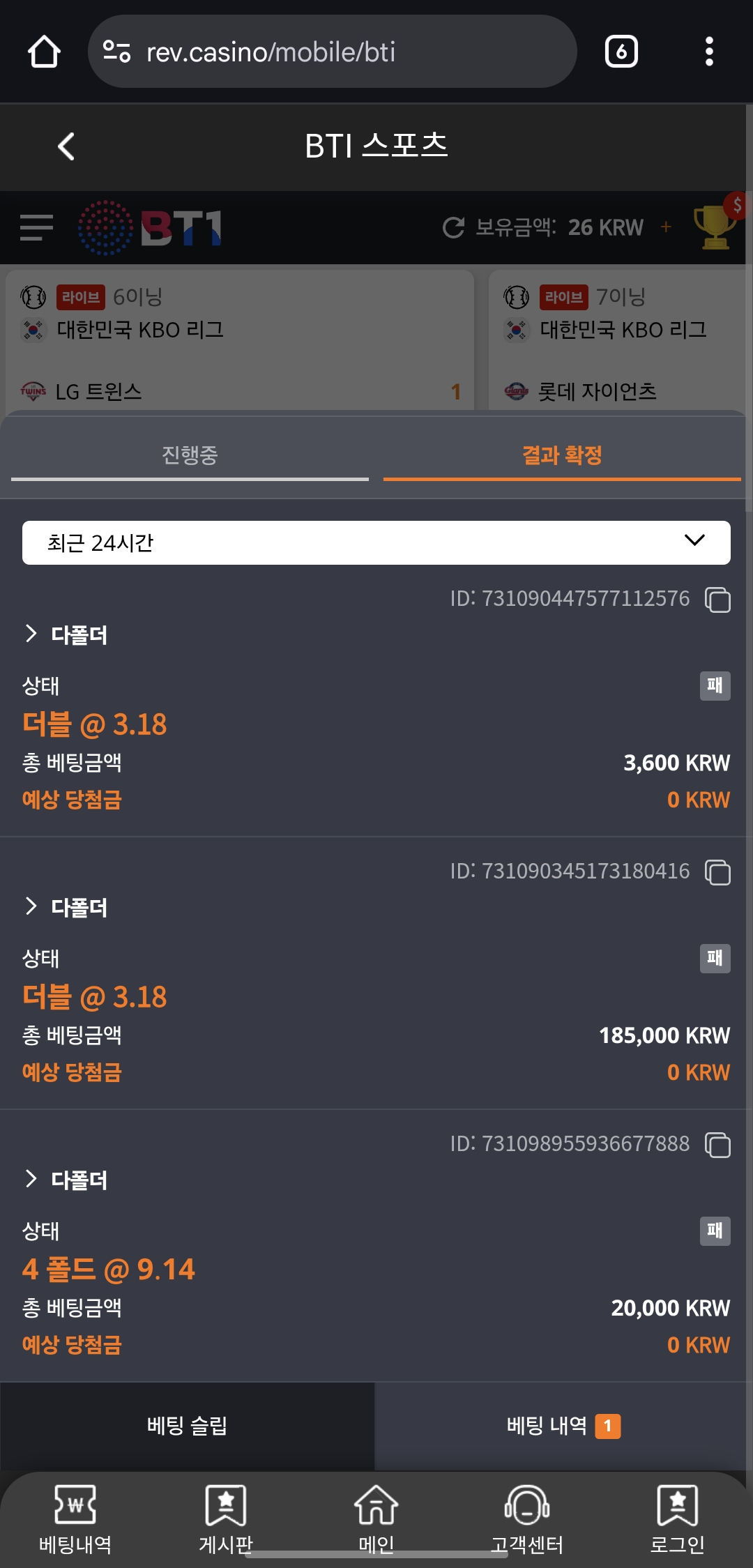
Task: Go back from BTI 스포츠 page
Action: click(66, 146)
